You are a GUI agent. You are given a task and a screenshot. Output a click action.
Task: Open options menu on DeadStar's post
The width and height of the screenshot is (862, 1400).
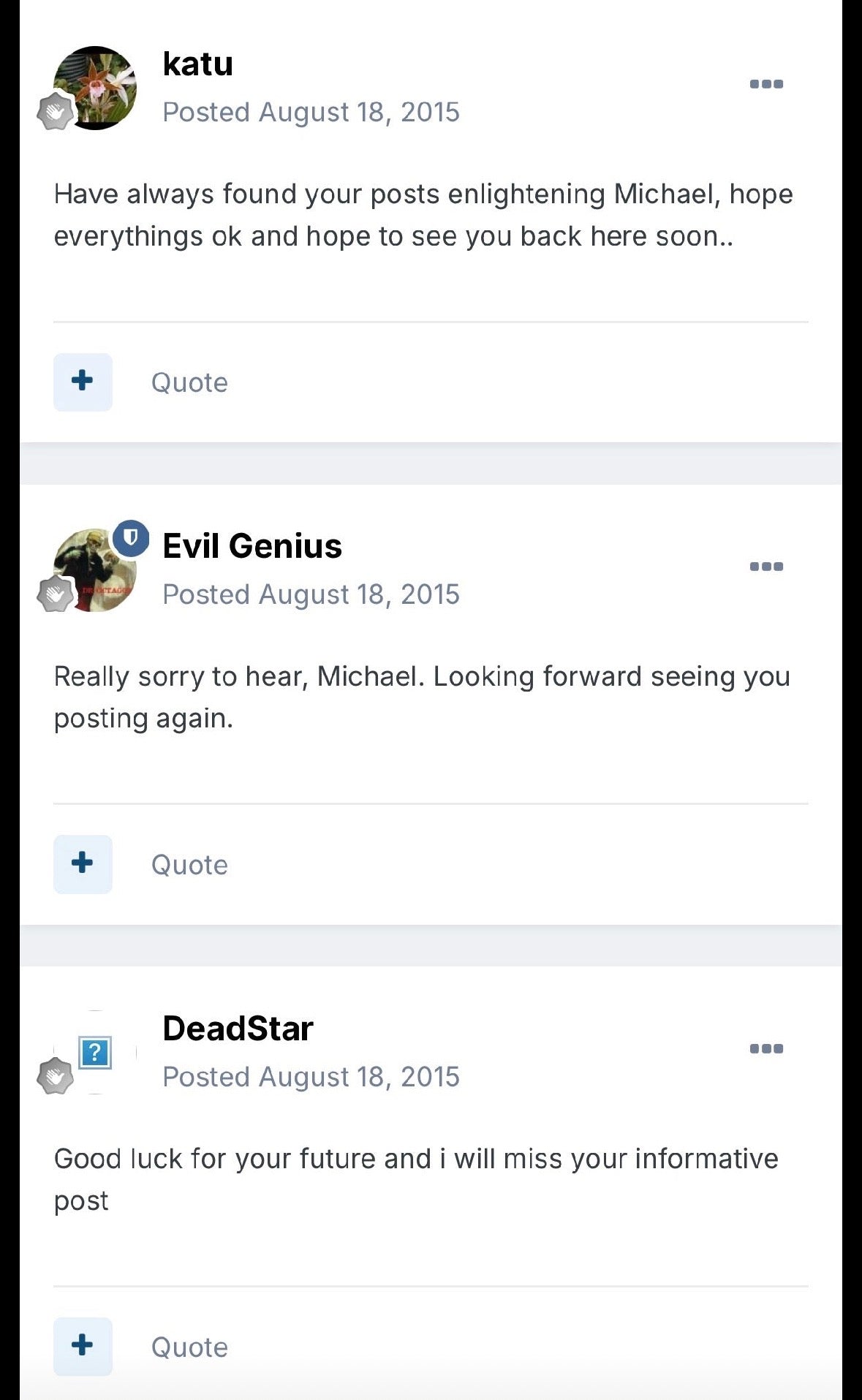coord(766,1048)
